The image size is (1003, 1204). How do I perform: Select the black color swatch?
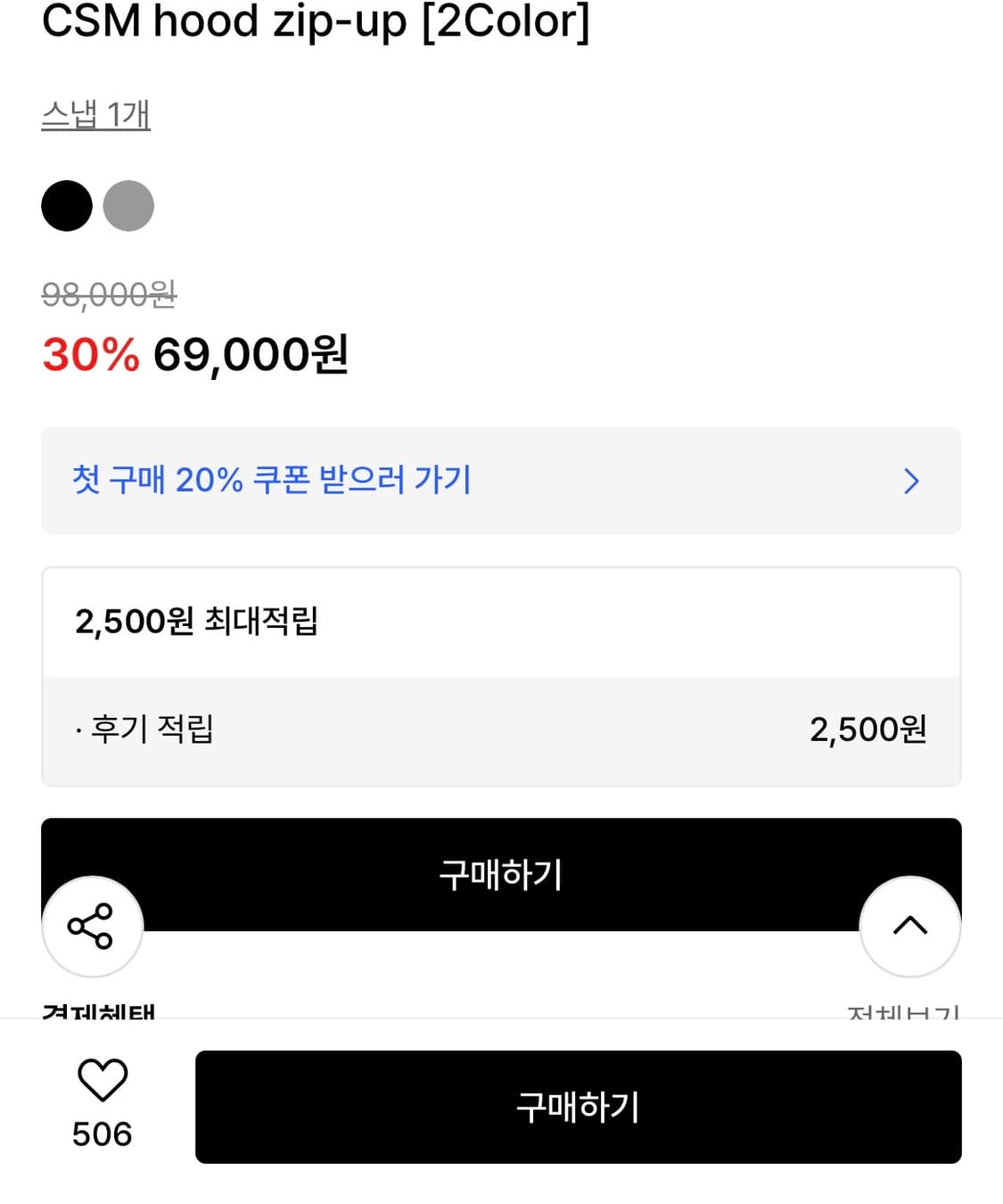click(66, 205)
